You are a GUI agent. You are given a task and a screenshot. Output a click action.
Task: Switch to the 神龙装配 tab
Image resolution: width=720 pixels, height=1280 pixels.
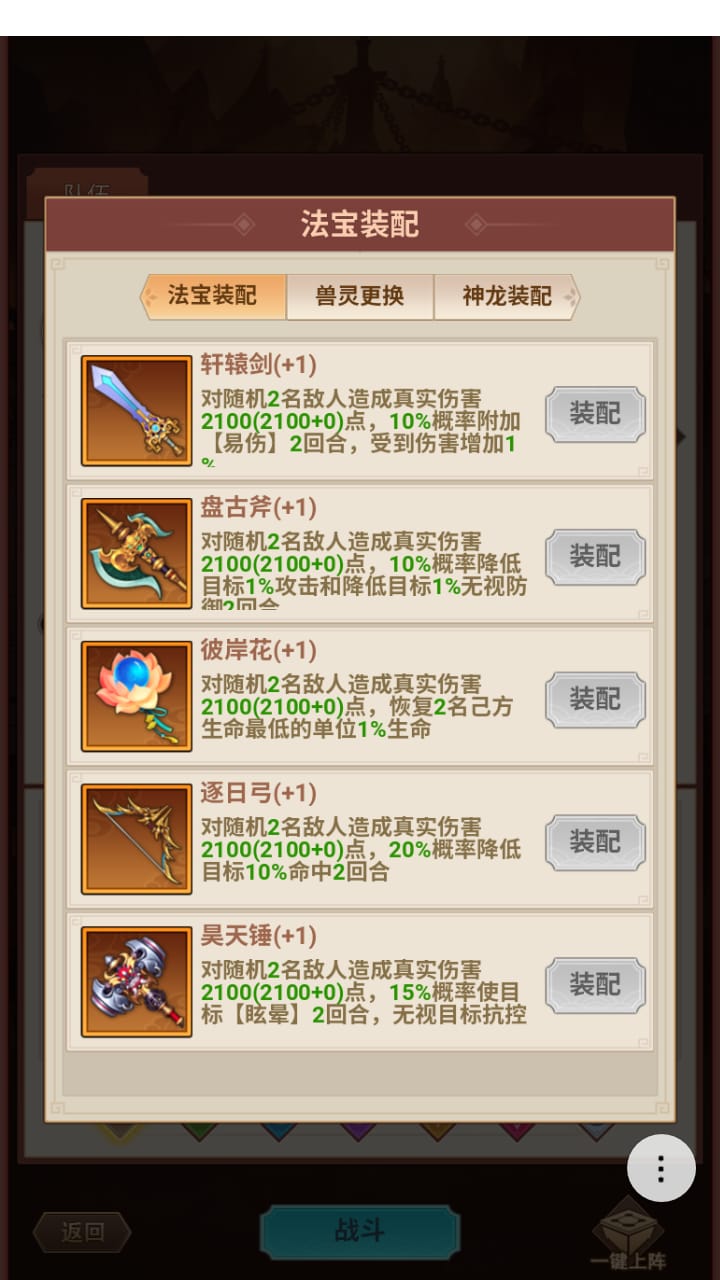tap(506, 296)
